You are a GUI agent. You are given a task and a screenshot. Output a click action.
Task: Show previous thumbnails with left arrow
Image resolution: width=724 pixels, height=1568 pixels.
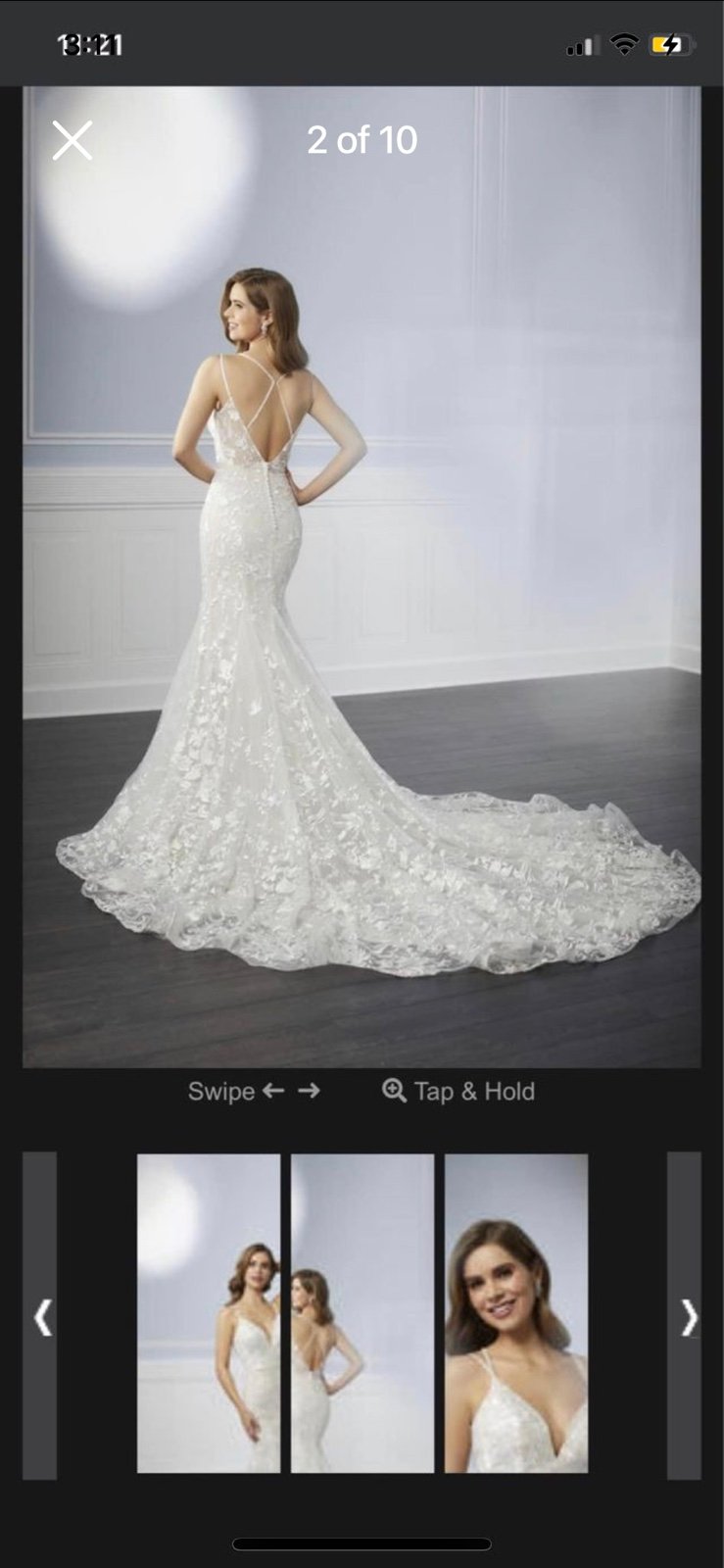coord(40,1316)
